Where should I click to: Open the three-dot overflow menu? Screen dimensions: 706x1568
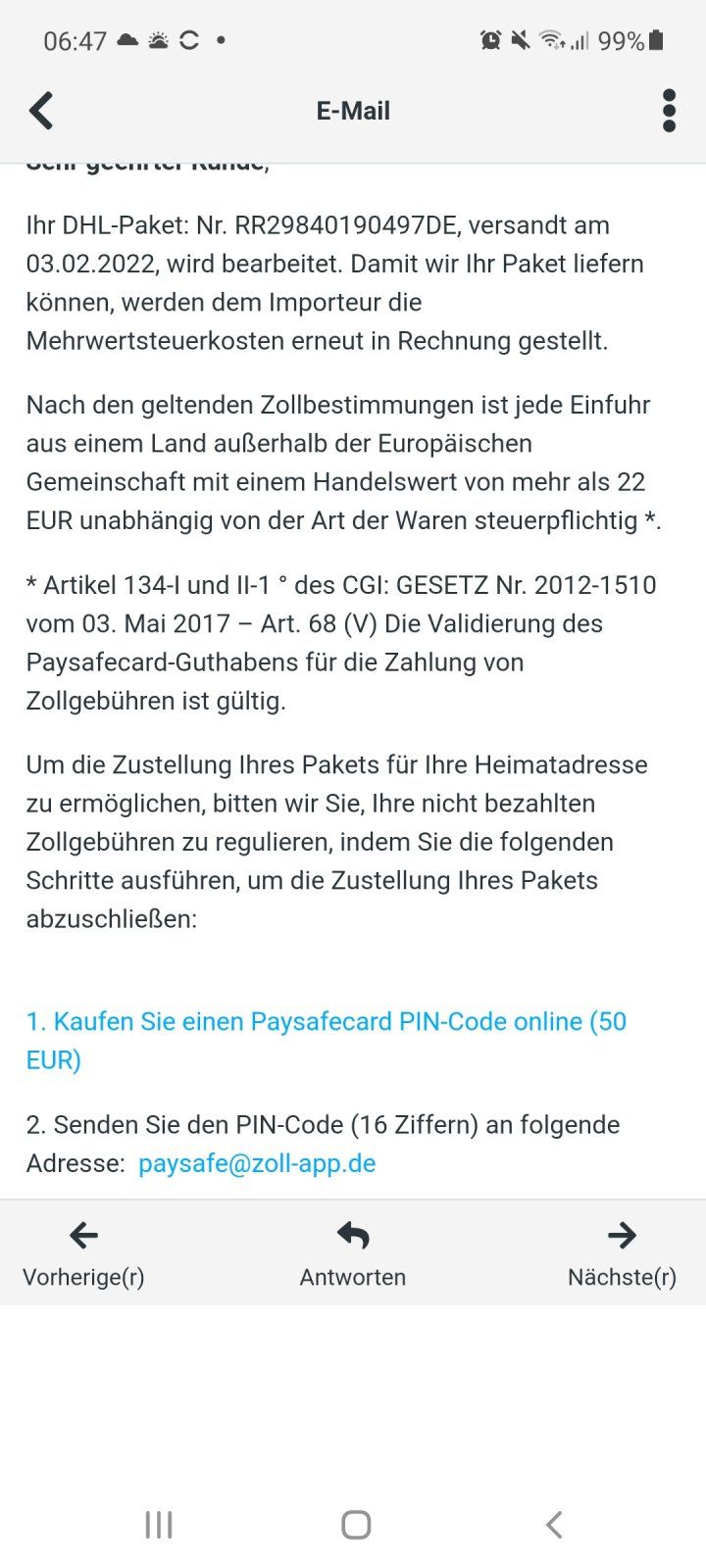pos(669,111)
